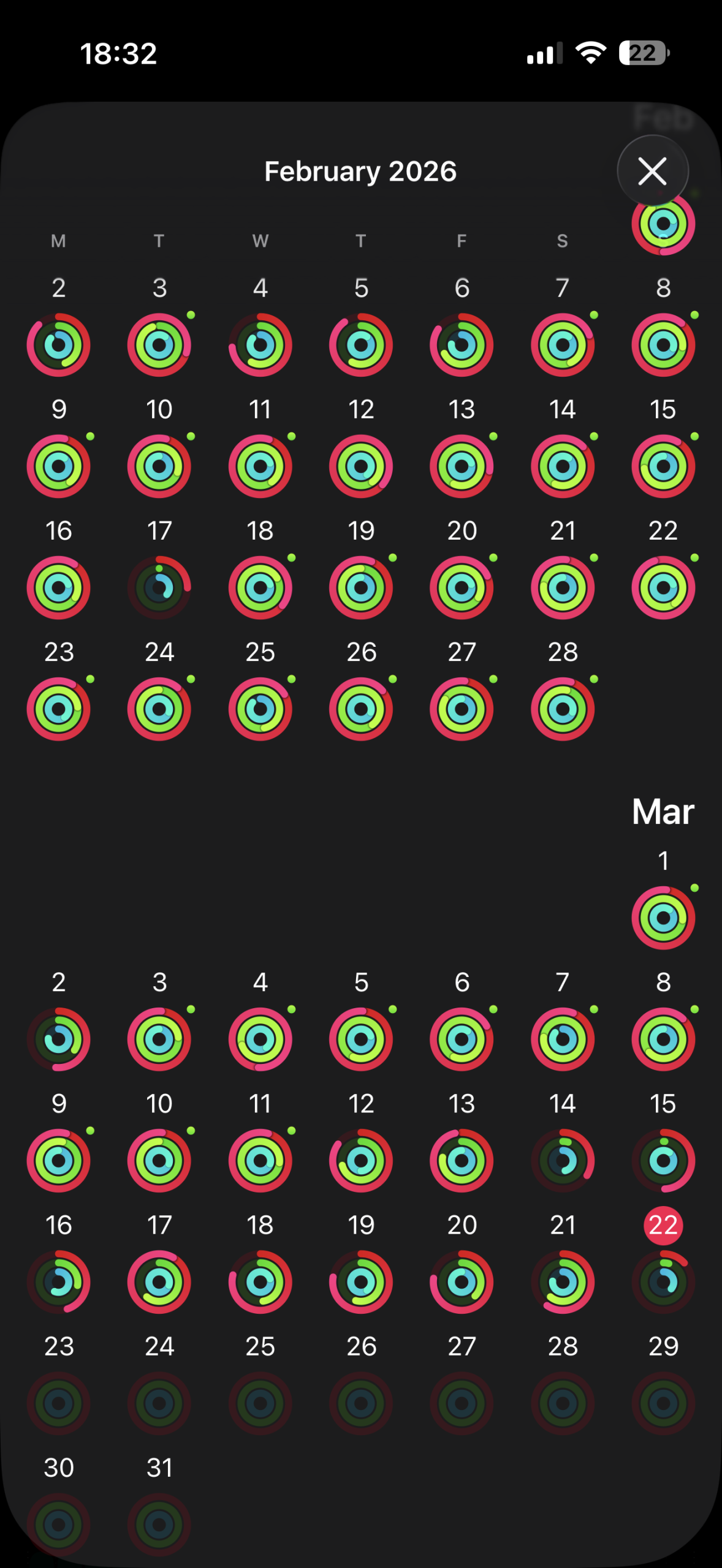This screenshot has width=722, height=1568.
Task: Open activity rings for February 20
Action: click(x=462, y=587)
